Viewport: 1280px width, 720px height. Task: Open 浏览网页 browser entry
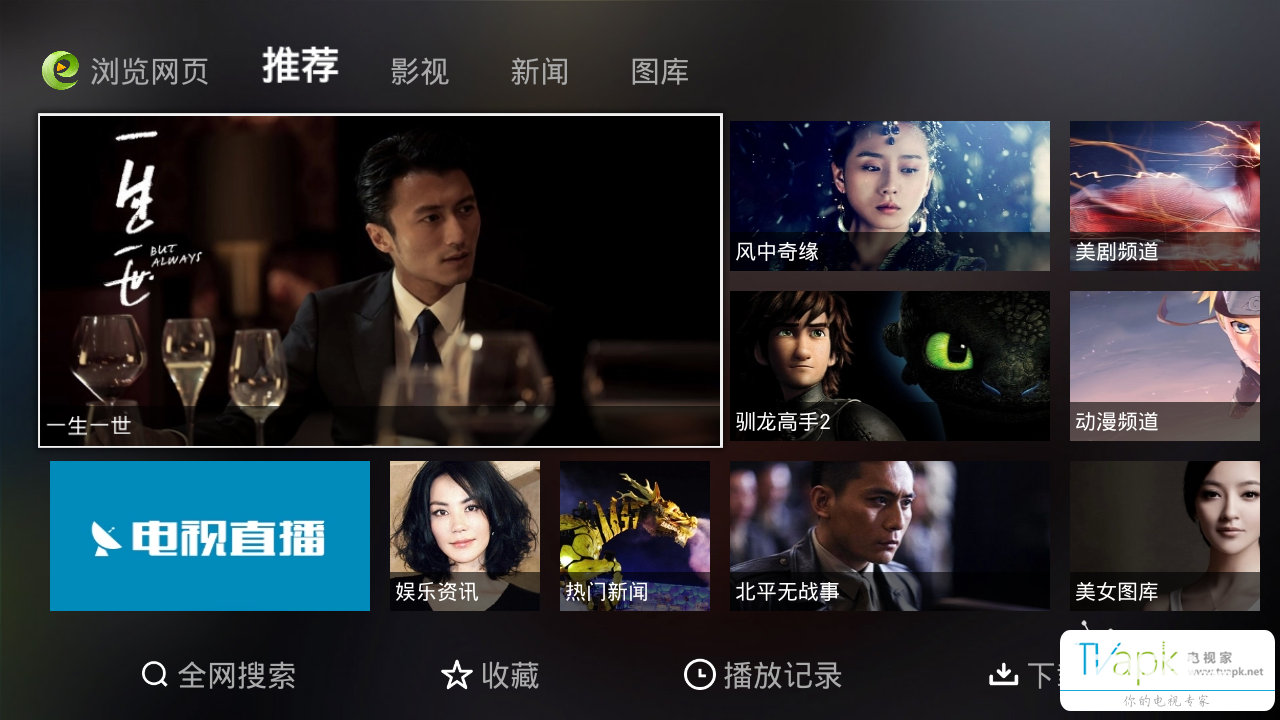click(x=127, y=71)
